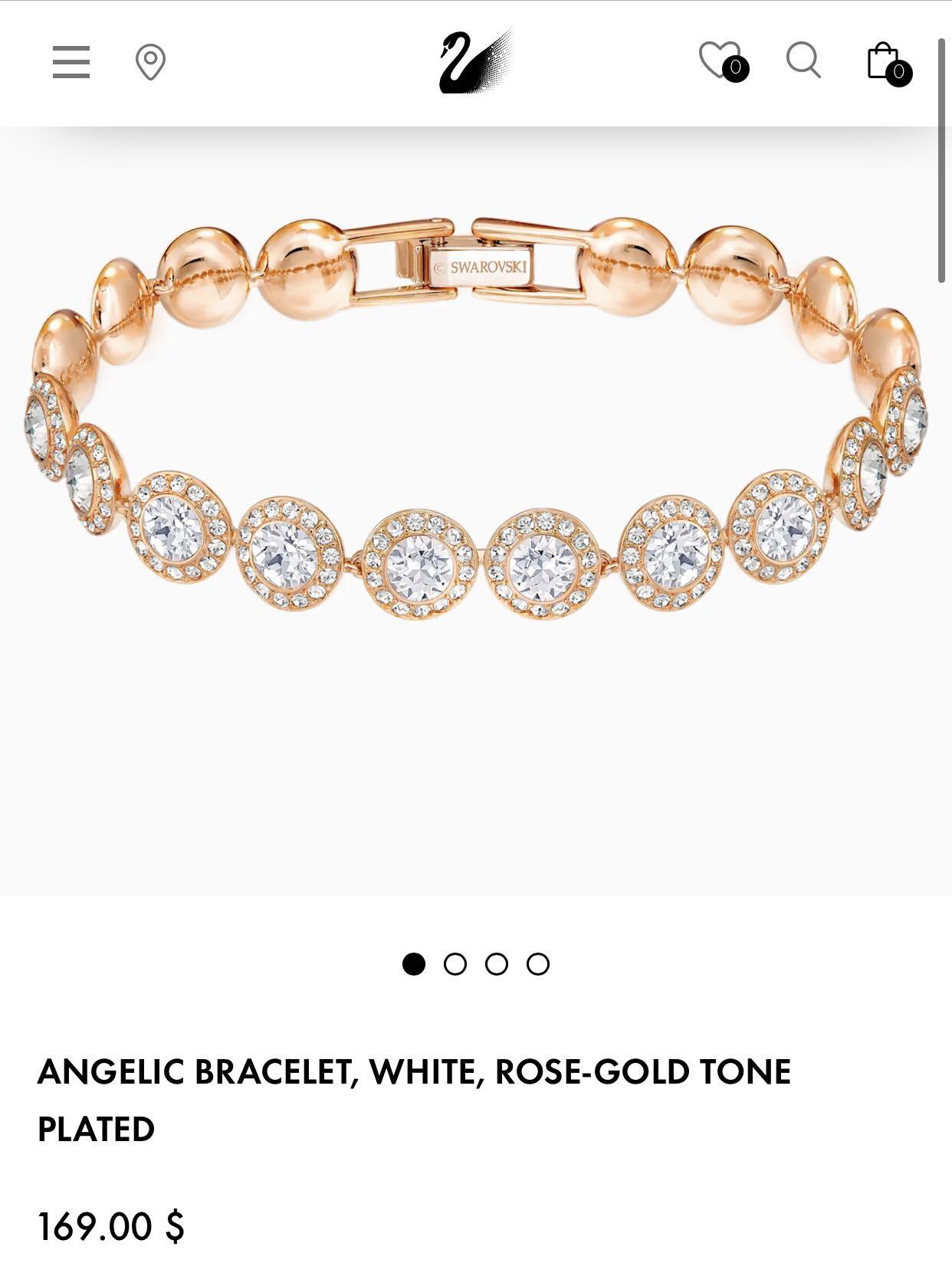This screenshot has width=952, height=1276.
Task: Select the fourth image indicator dot
Action: 538,963
